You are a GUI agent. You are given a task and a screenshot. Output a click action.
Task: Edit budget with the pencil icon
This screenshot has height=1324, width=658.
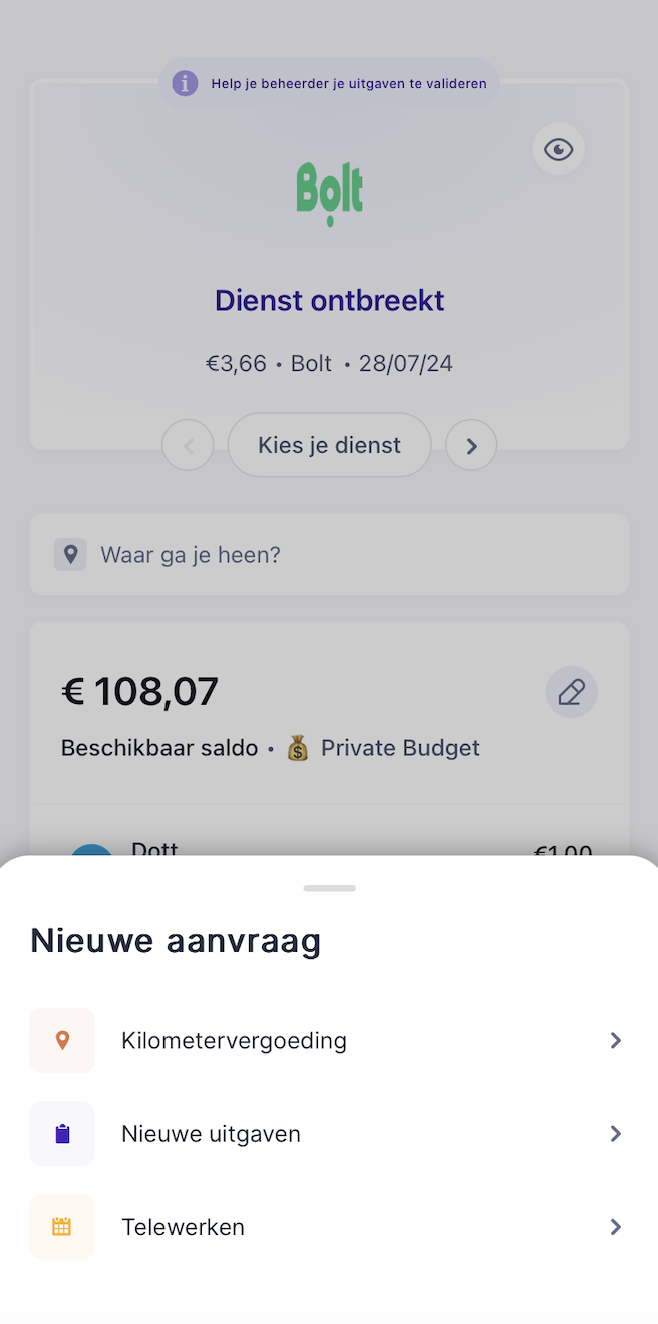(571, 692)
